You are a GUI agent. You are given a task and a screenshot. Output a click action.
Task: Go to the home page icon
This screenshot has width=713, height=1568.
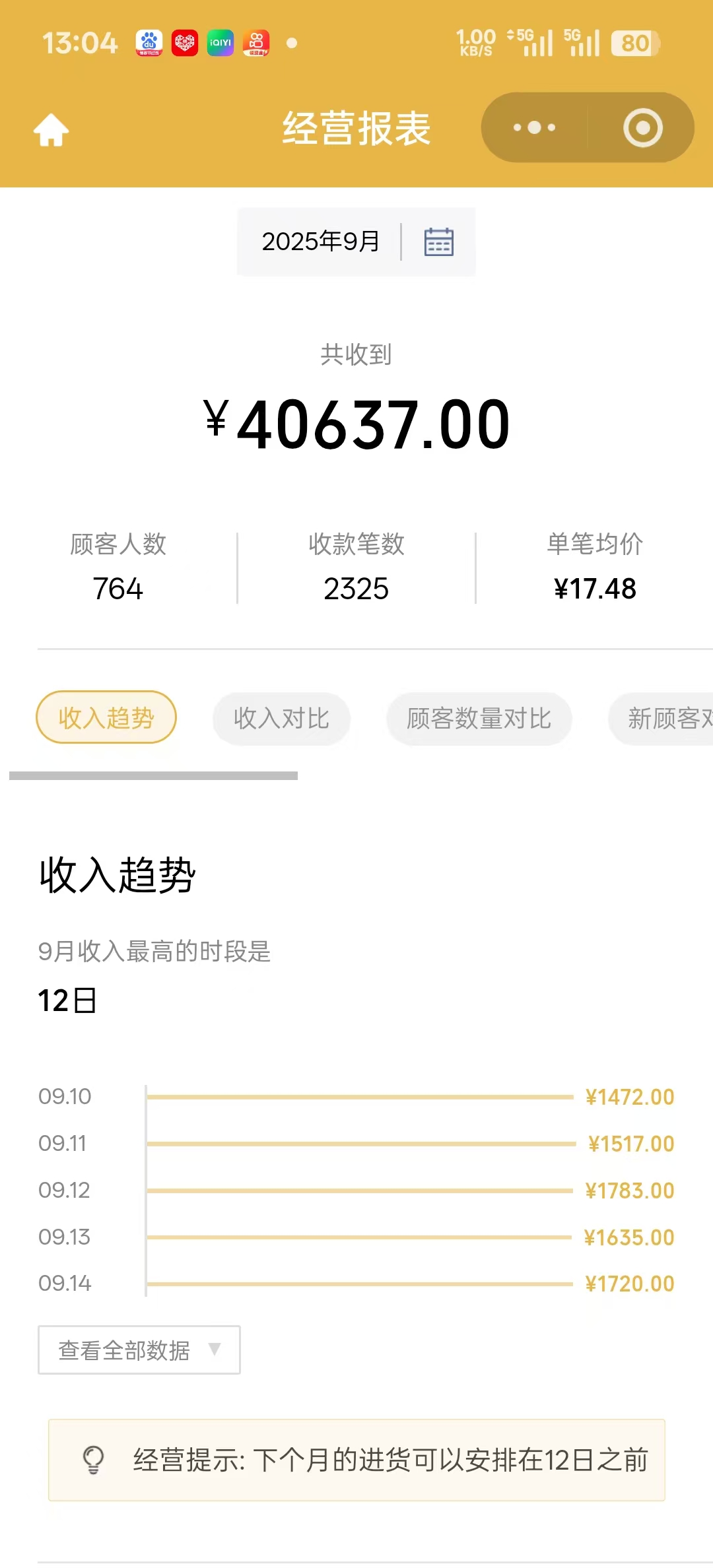(x=51, y=129)
